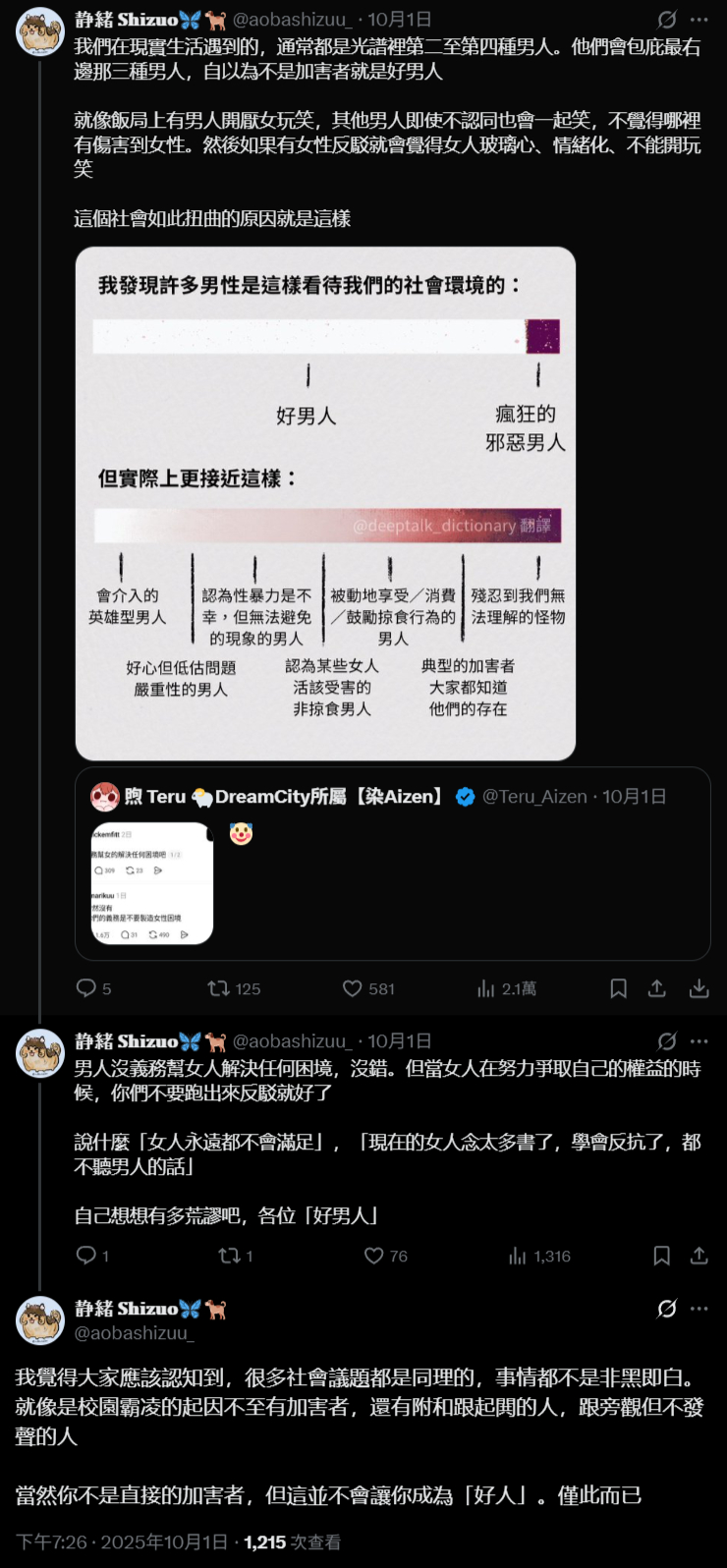Repost the second post with 1 repost
This screenshot has height=1568, width=727.
pyautogui.click(x=228, y=1256)
